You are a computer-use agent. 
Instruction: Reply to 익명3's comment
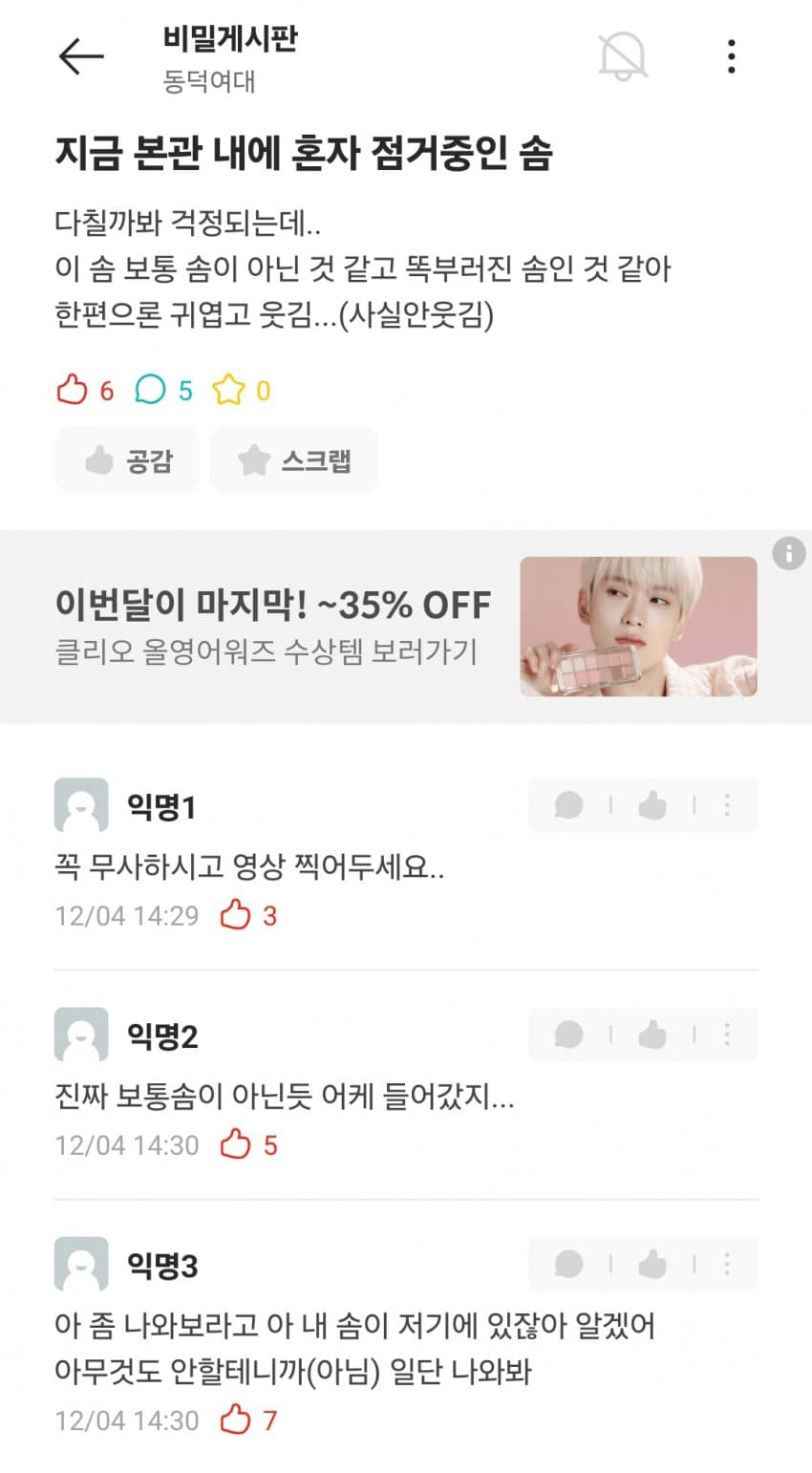coord(568,1264)
